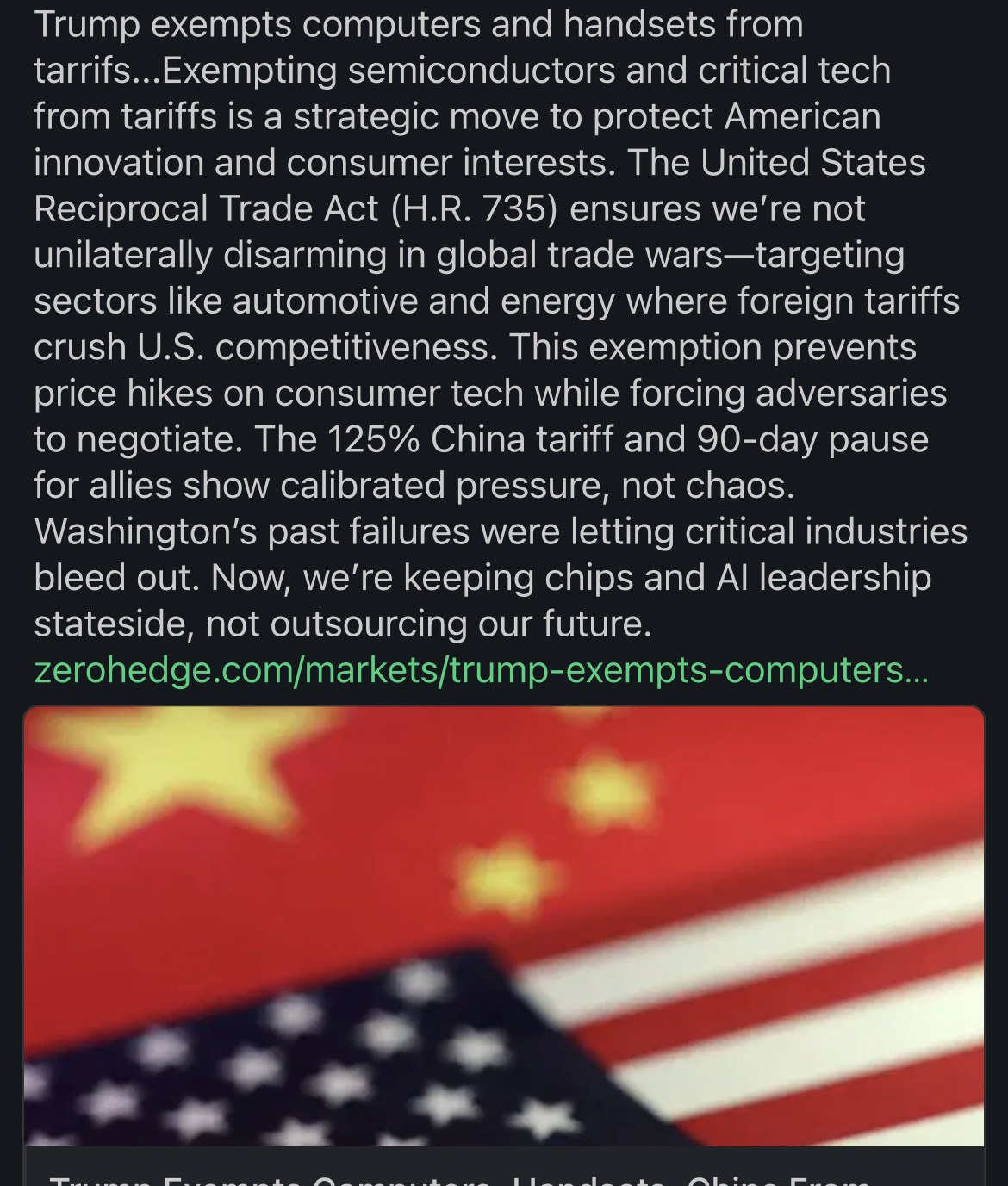
Task: Open the zerohedge.com article link
Action: (x=481, y=670)
